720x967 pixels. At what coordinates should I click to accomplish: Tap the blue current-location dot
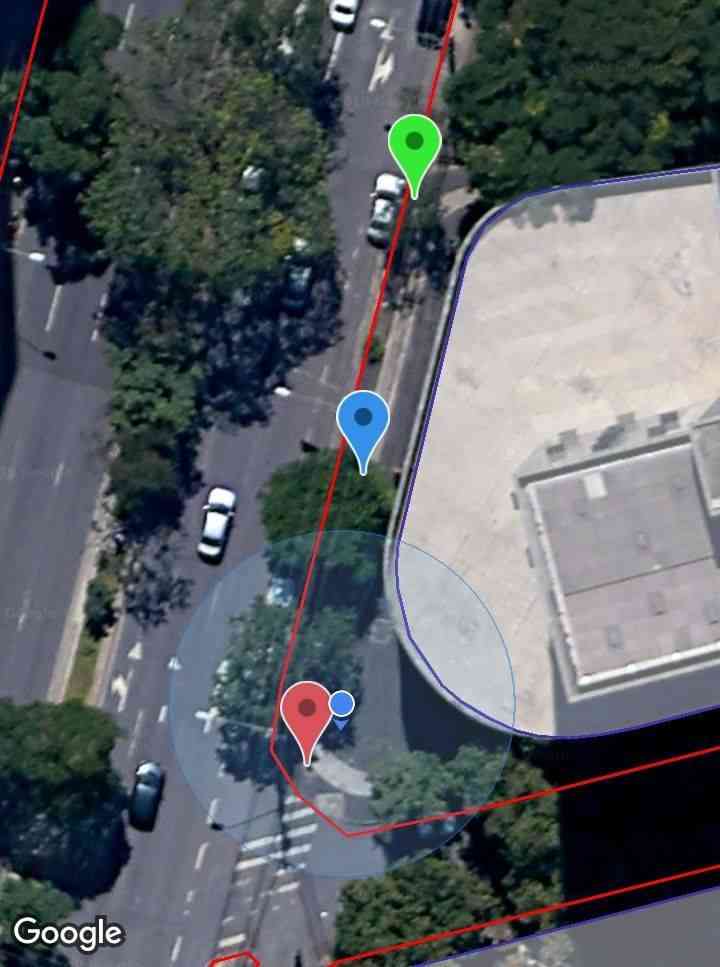[x=341, y=704]
